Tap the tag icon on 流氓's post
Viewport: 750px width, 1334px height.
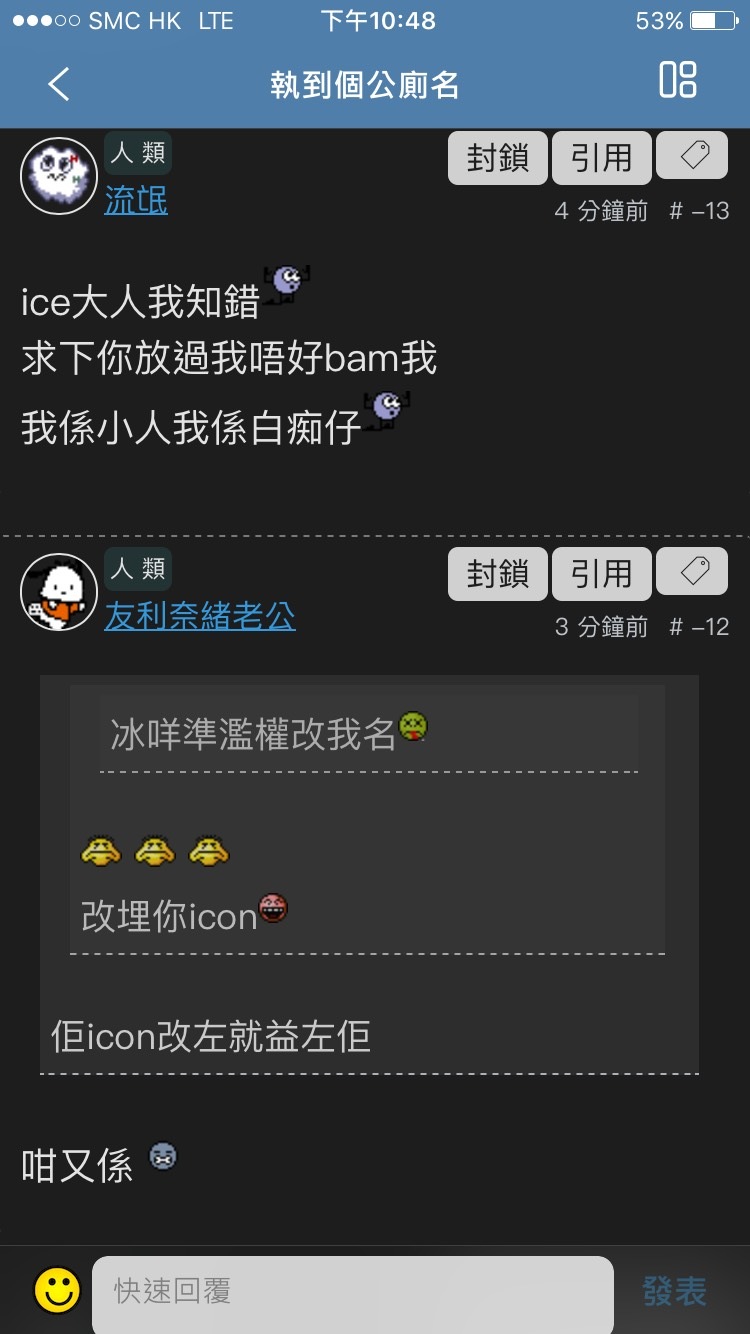pyautogui.click(x=692, y=156)
